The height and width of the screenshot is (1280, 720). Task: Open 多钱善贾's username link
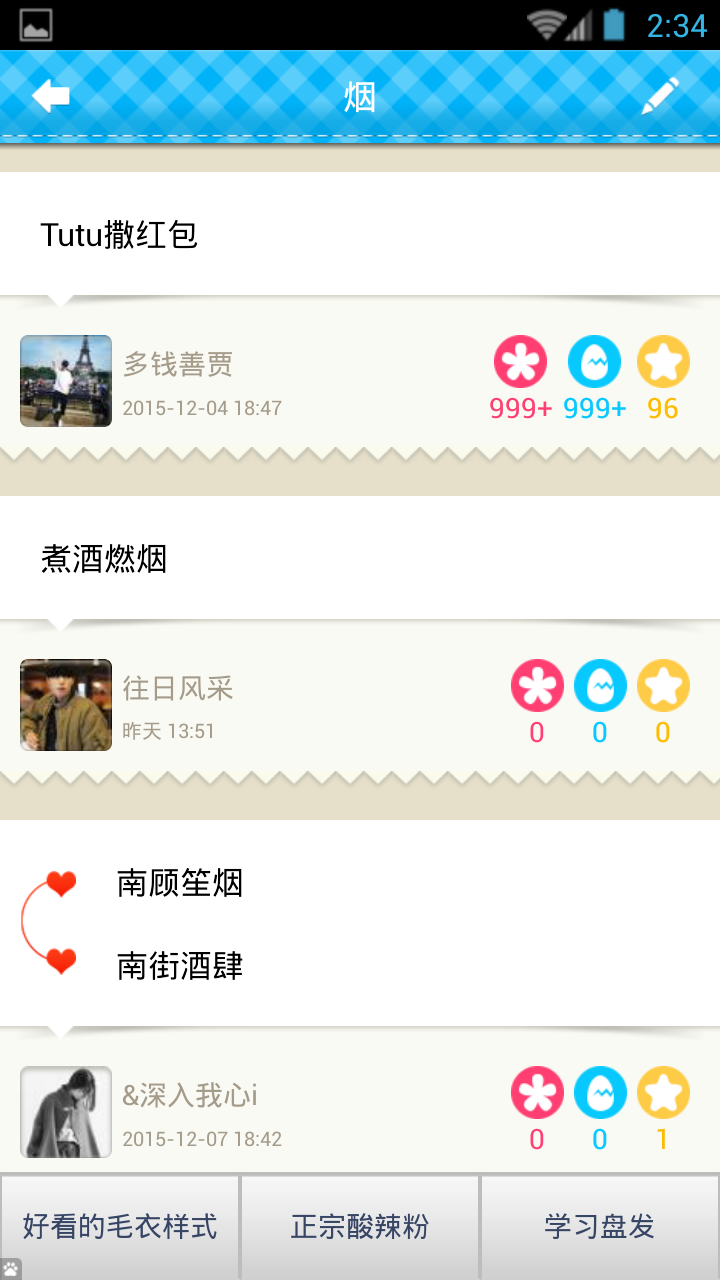coord(178,367)
